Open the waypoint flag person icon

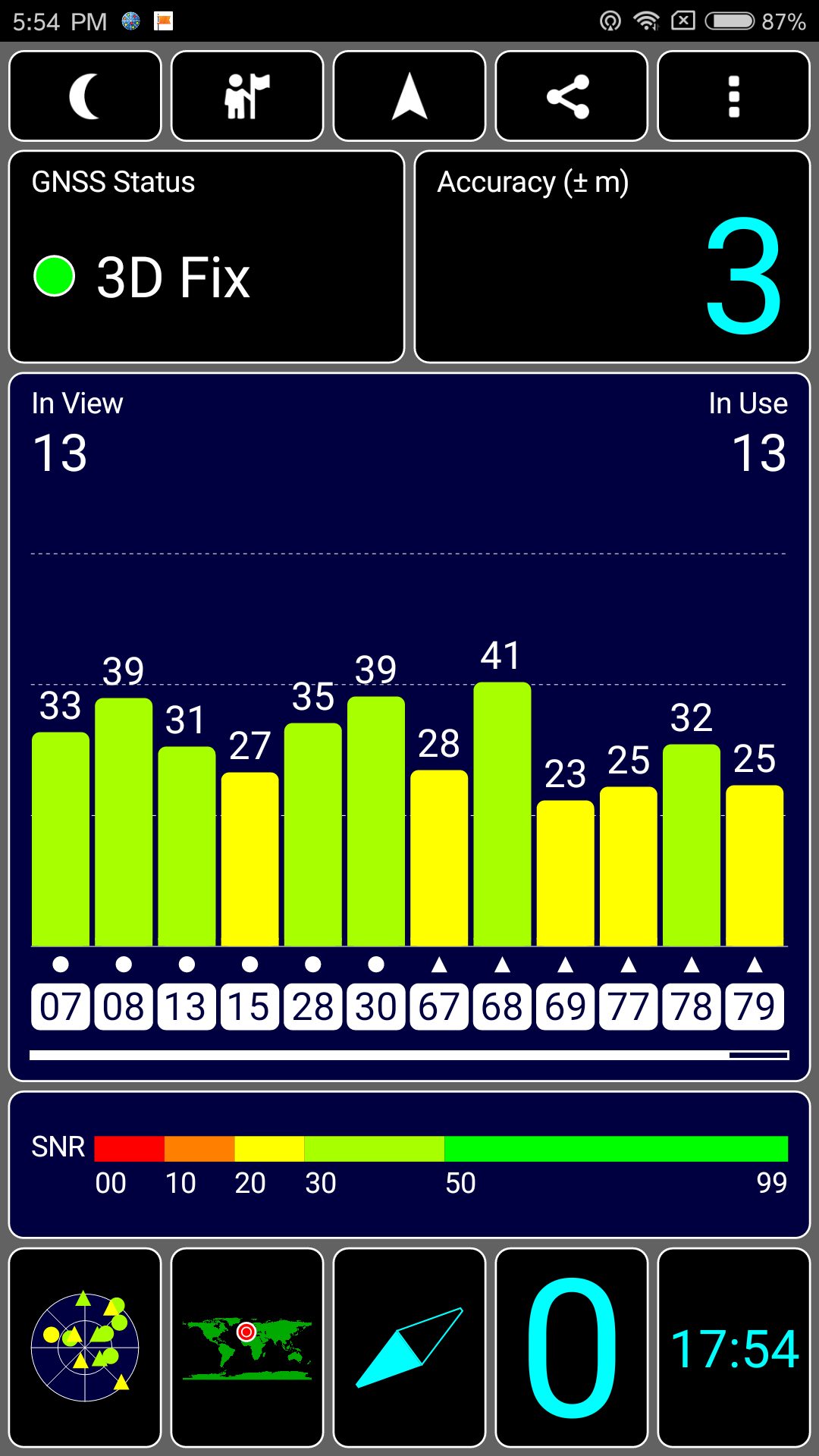tap(247, 96)
